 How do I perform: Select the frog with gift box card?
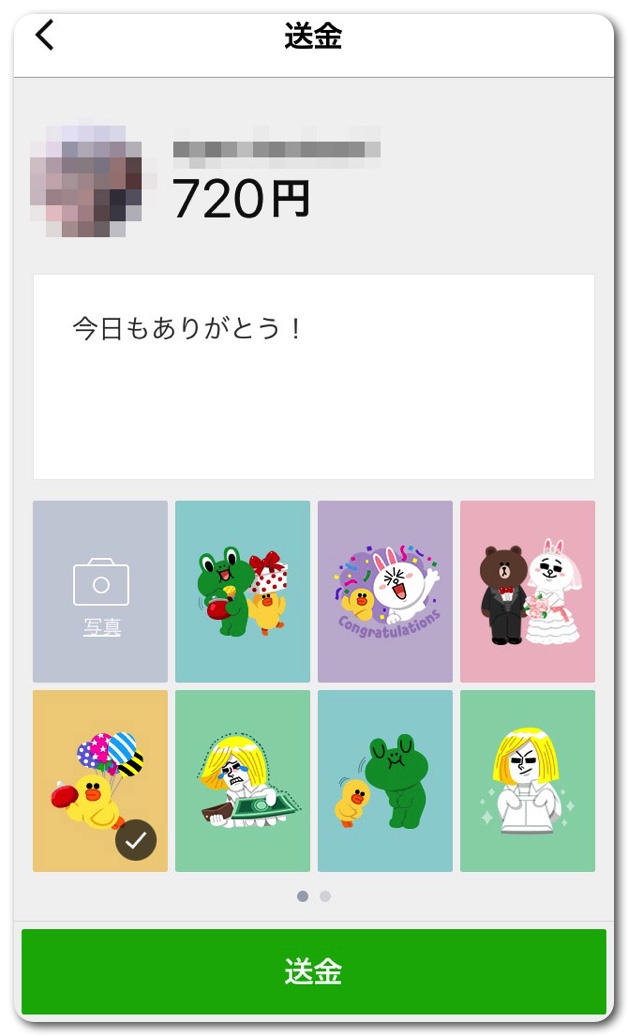coord(243,591)
